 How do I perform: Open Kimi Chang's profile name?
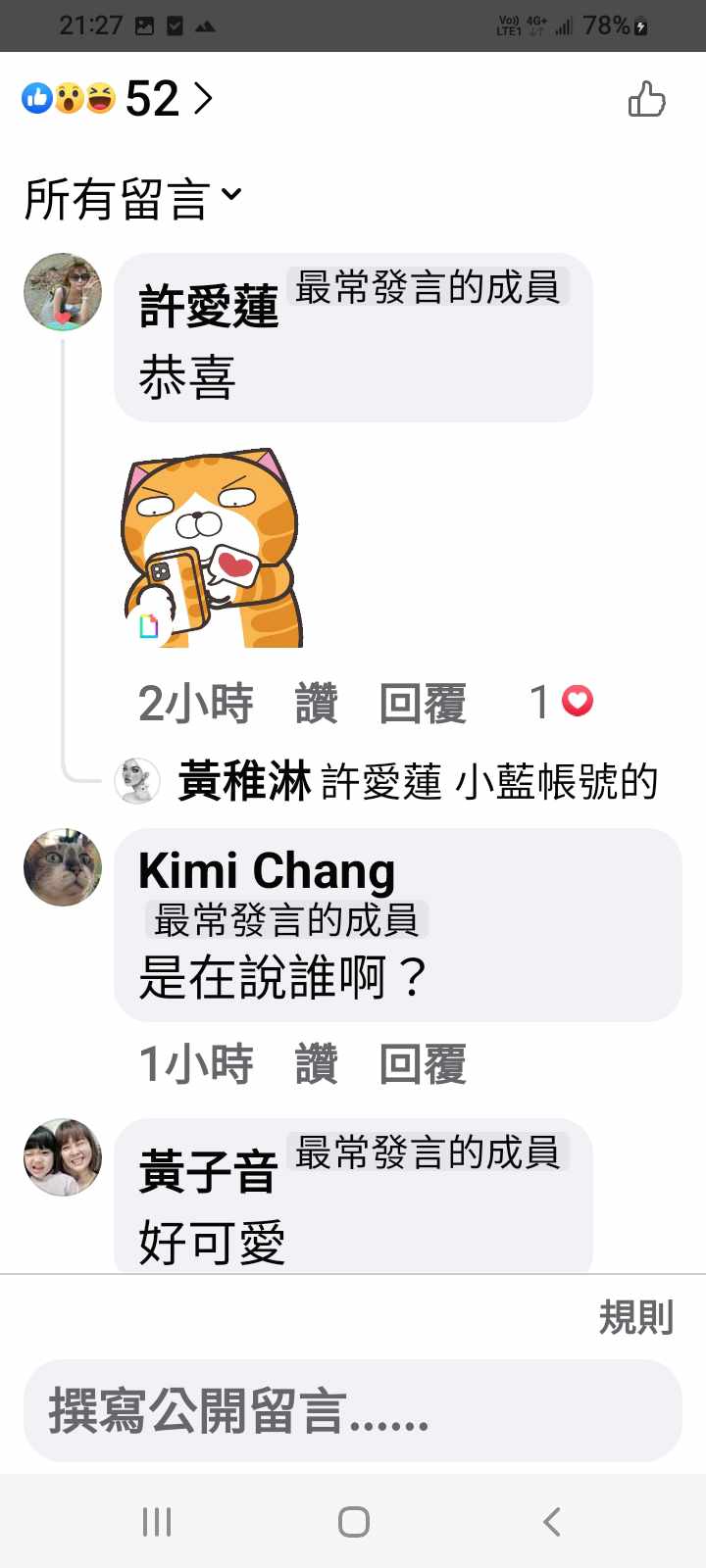pyautogui.click(x=267, y=870)
